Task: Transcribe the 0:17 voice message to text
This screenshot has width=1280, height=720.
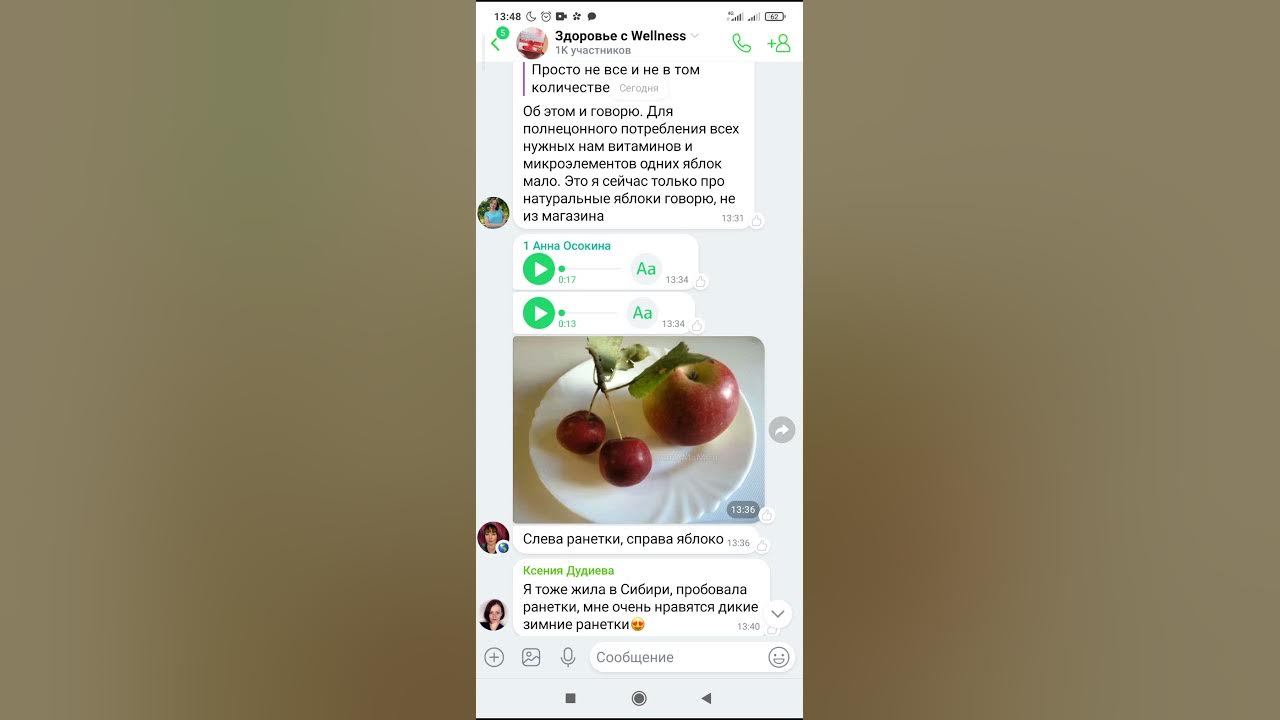Action: pyautogui.click(x=646, y=269)
